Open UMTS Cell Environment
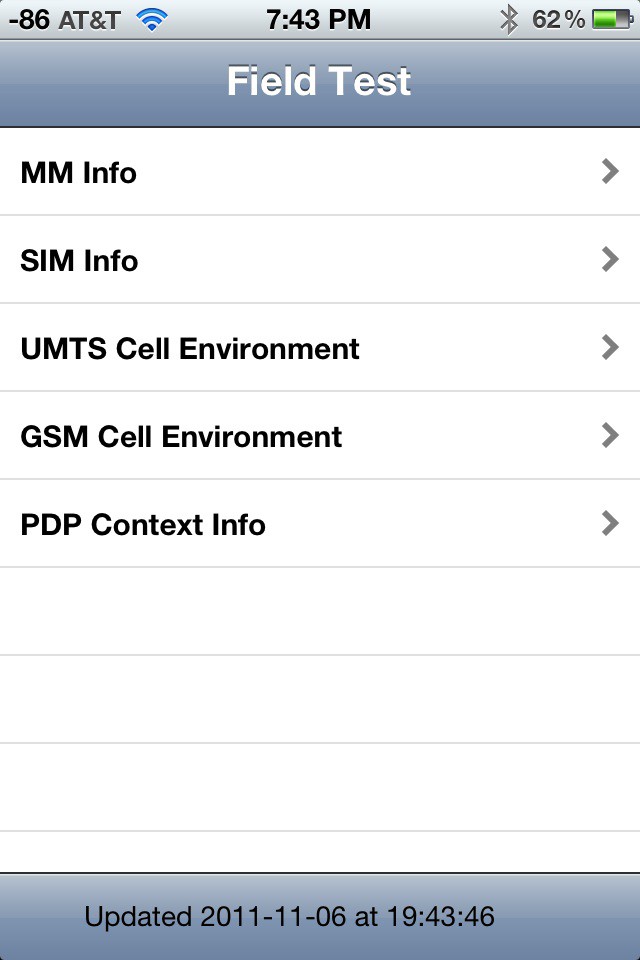This screenshot has width=640, height=960. point(320,348)
